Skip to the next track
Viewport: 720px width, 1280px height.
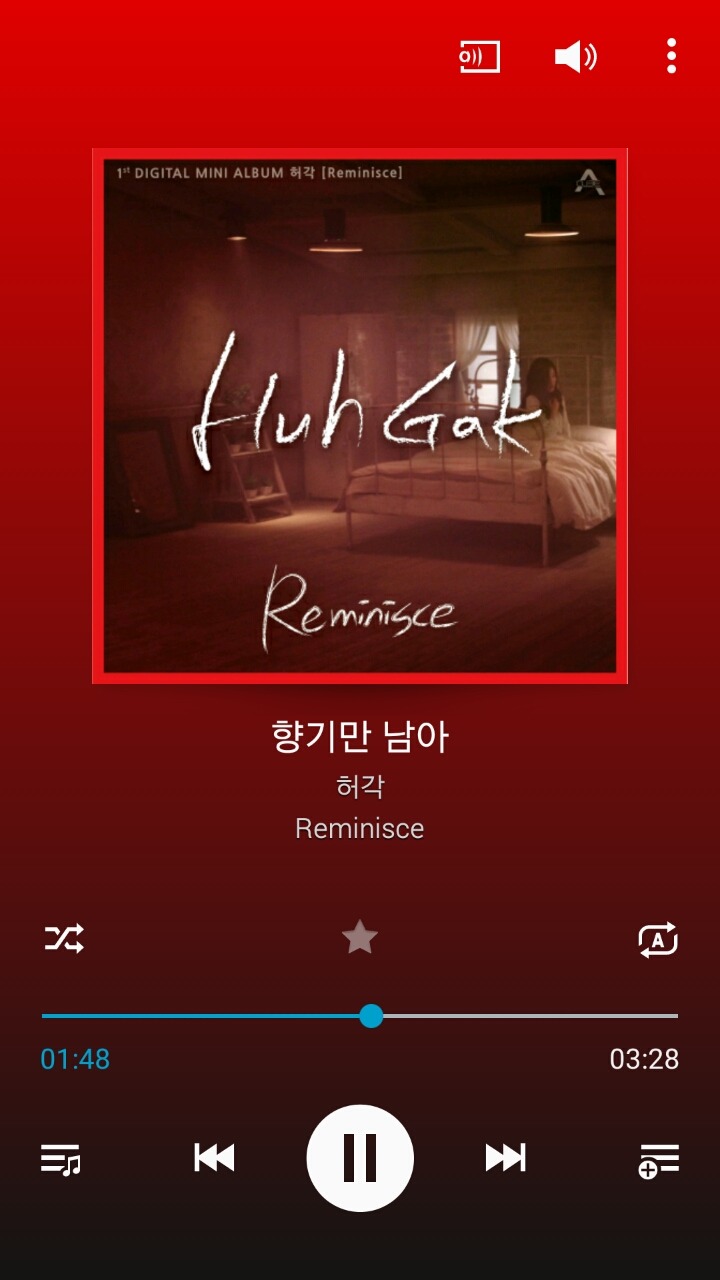point(505,1158)
